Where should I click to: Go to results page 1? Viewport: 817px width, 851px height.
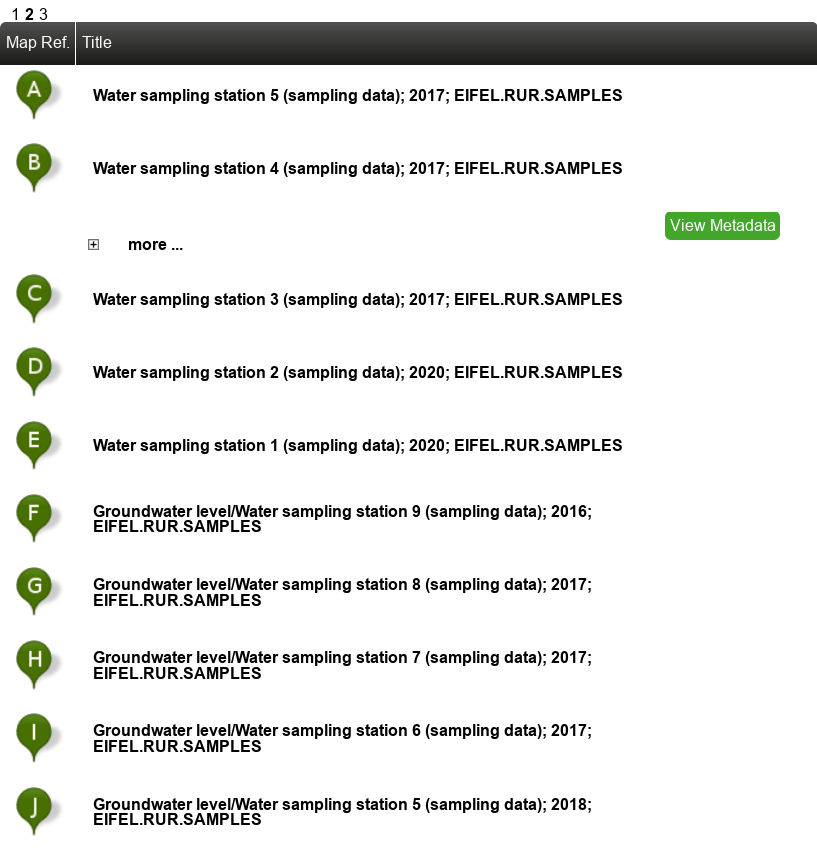click(15, 14)
